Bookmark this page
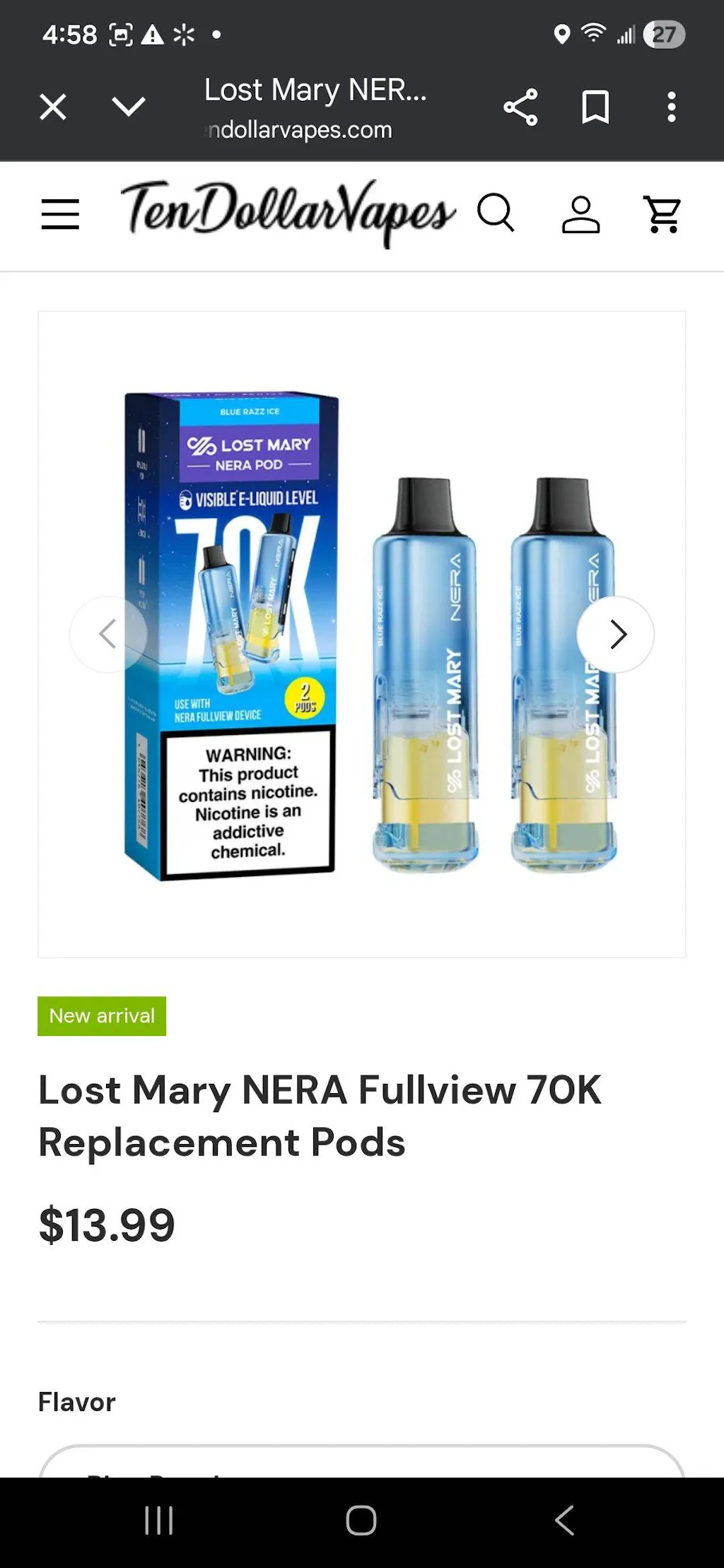This screenshot has height=1568, width=724. [595, 107]
